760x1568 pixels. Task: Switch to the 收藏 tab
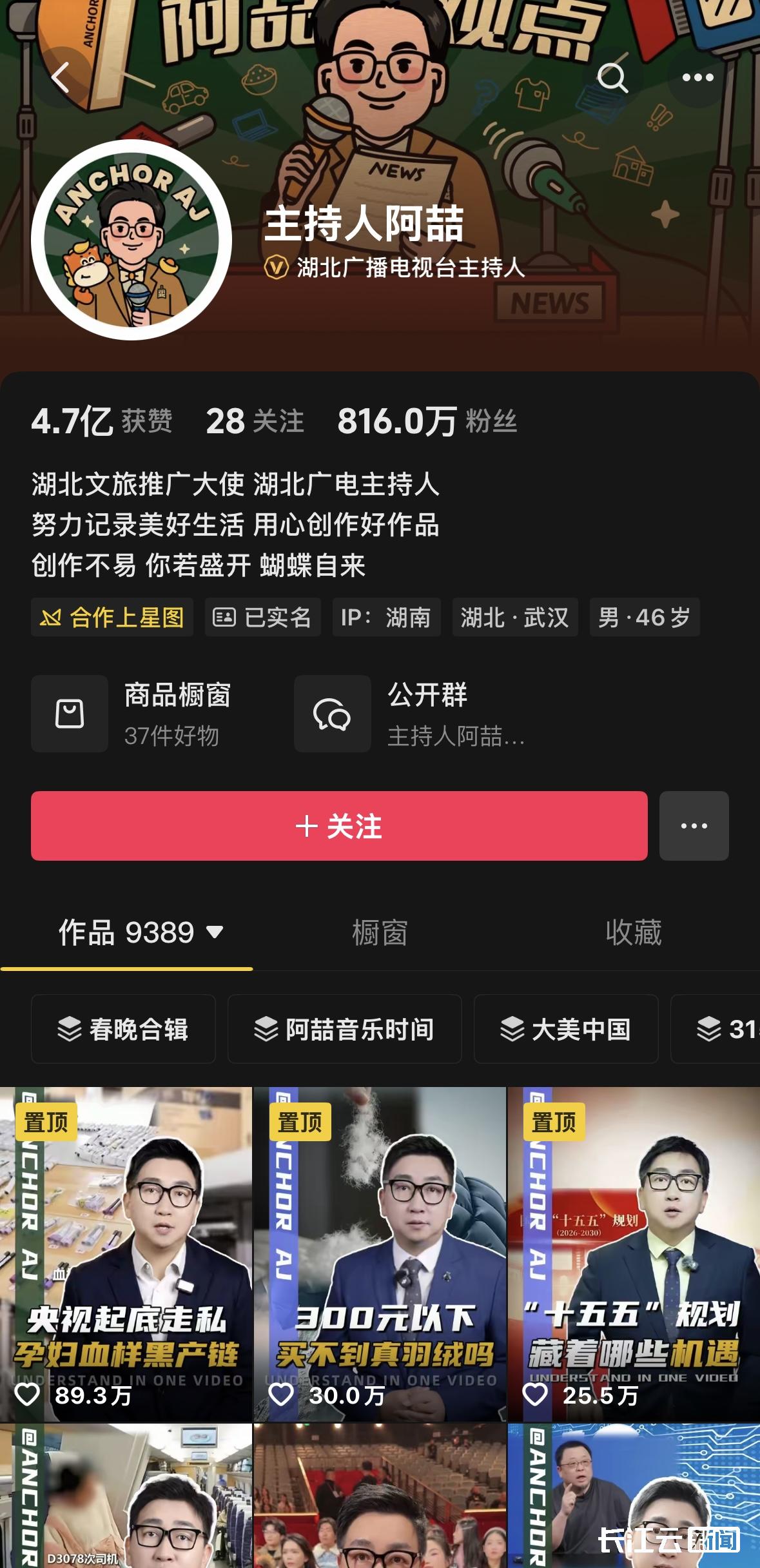pyautogui.click(x=633, y=933)
